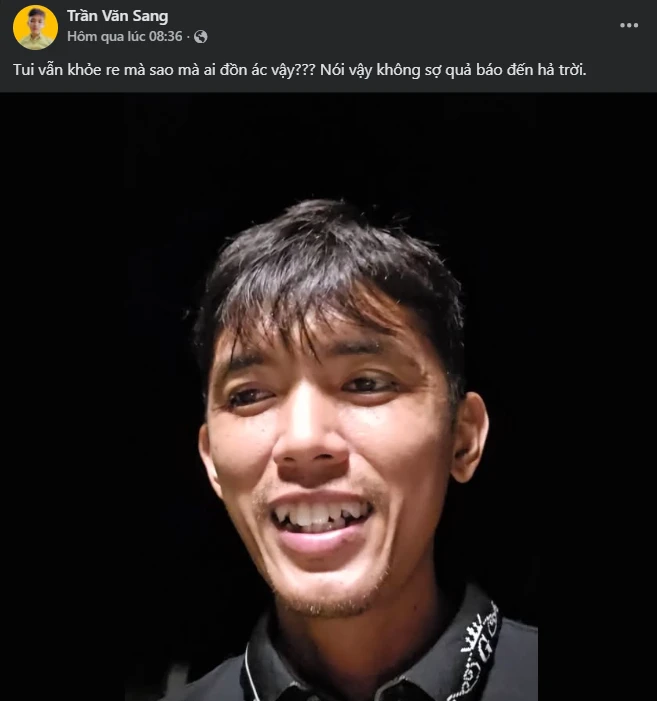Open Trần Văn Sang's profile picture
The width and height of the screenshot is (657, 701).
(x=35, y=27)
